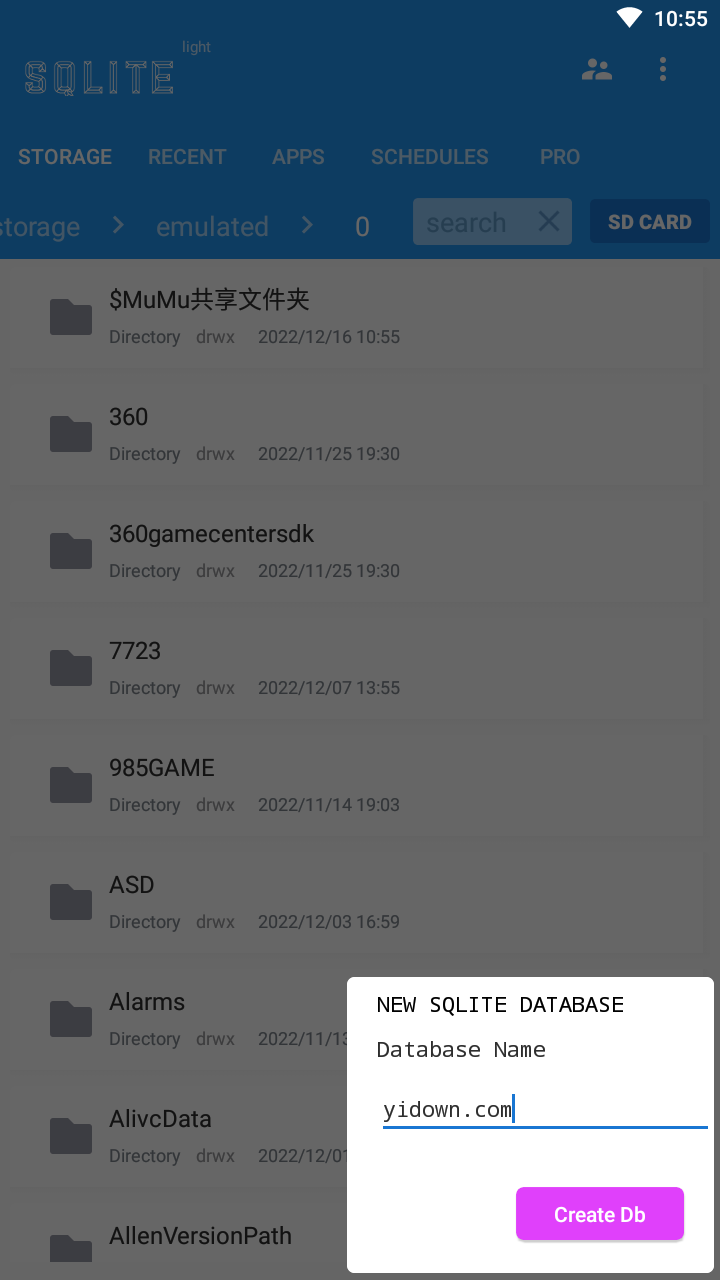Go to the emulated path breadcrumb
Screen dimensions: 720x1280
pyautogui.click(x=212, y=227)
